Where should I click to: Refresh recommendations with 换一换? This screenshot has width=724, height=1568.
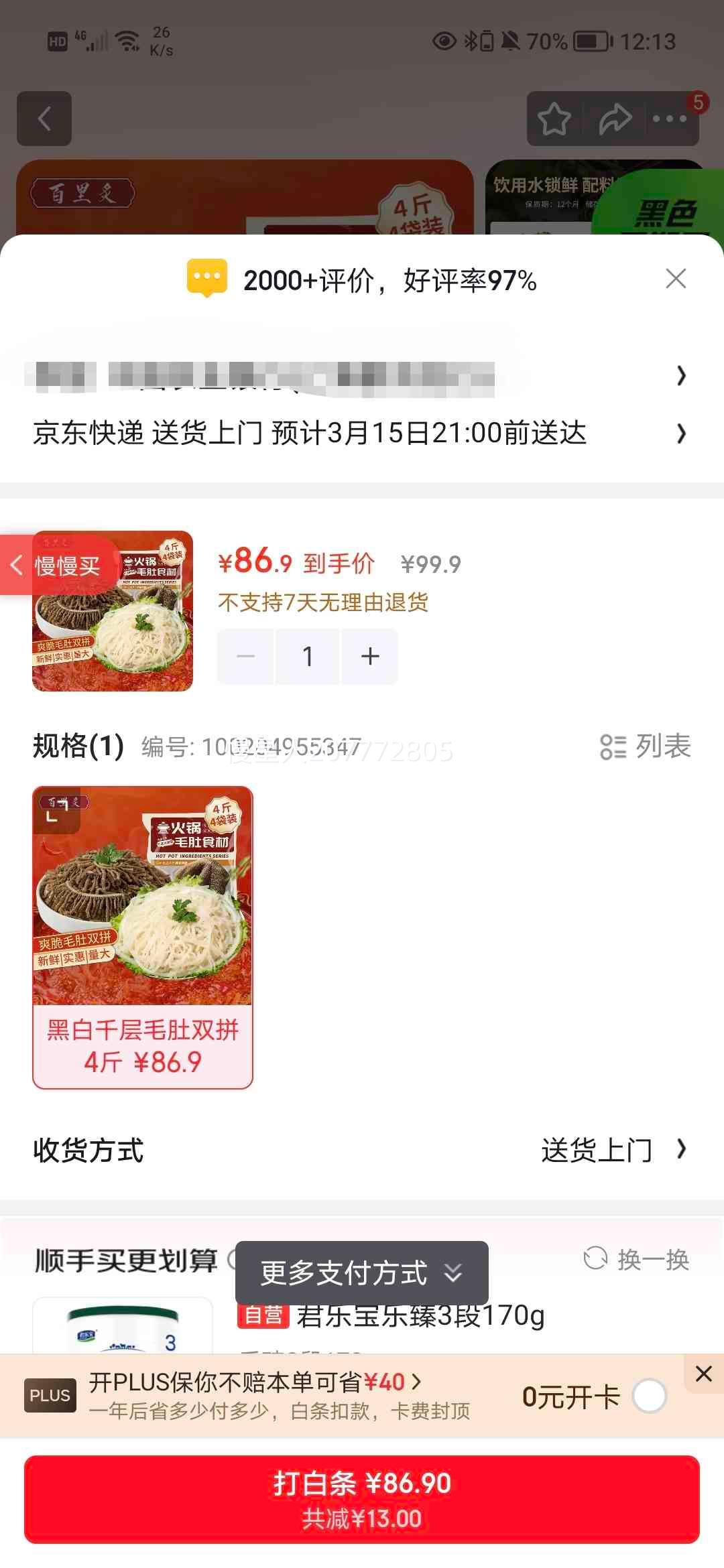pyautogui.click(x=636, y=1260)
